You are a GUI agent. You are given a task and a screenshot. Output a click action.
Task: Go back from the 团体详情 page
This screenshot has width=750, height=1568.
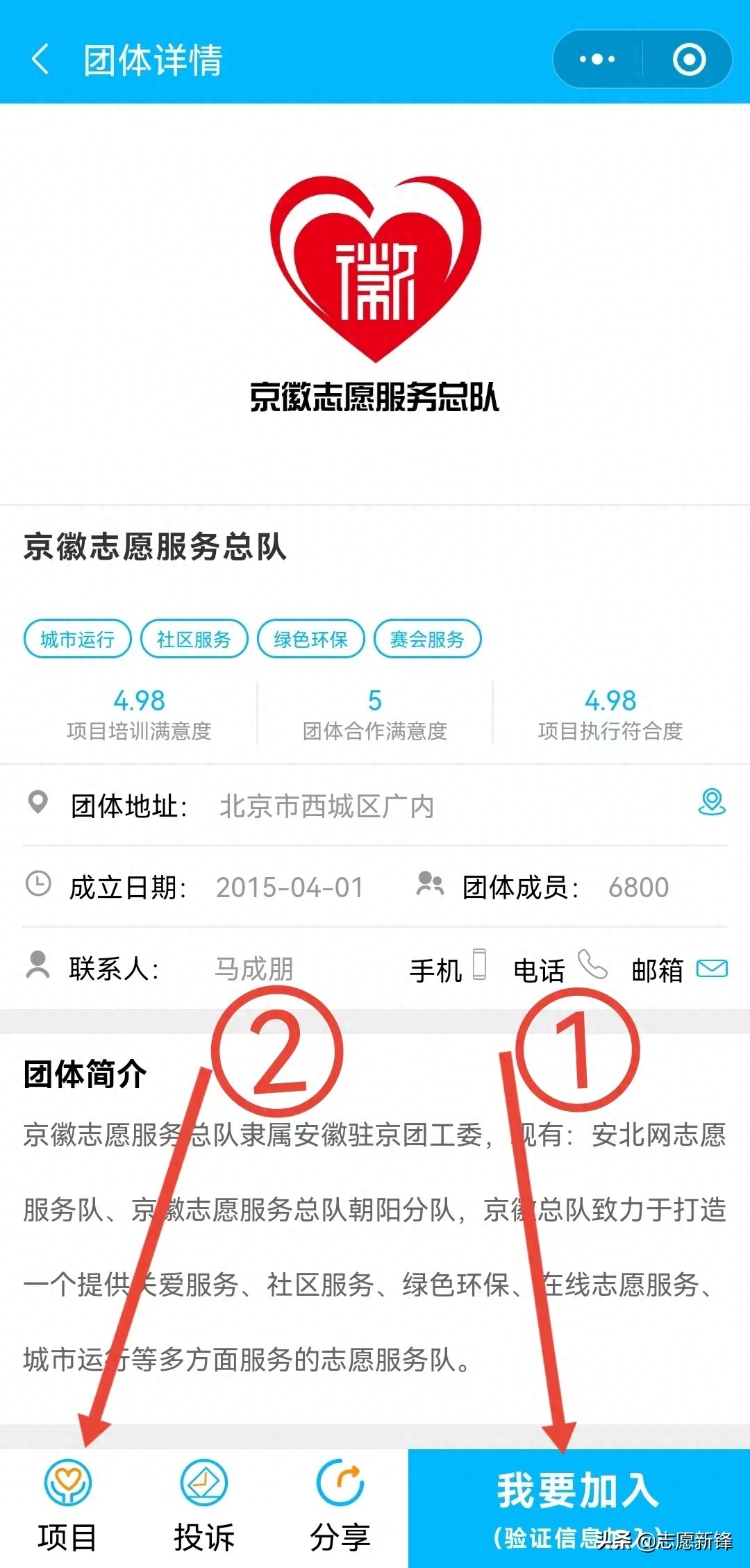40,59
